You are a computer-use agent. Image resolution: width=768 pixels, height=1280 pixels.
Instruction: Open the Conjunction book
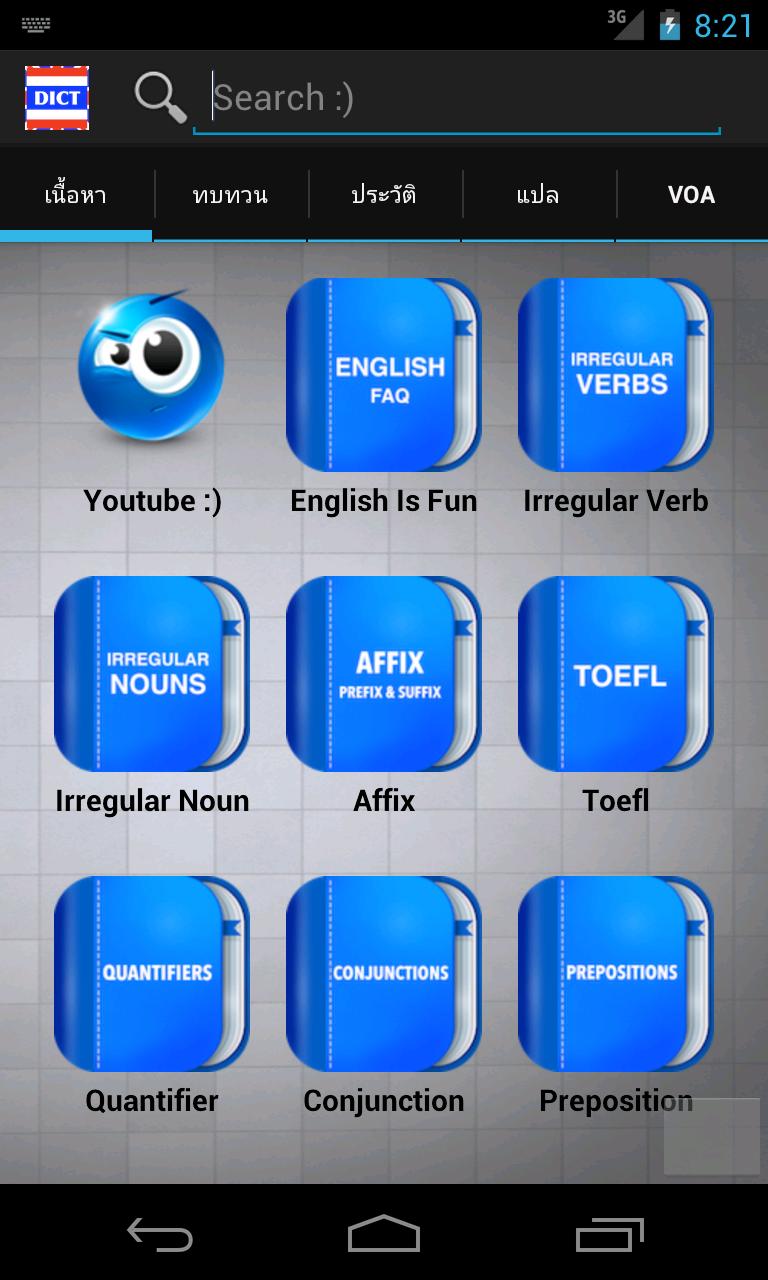[x=384, y=973]
